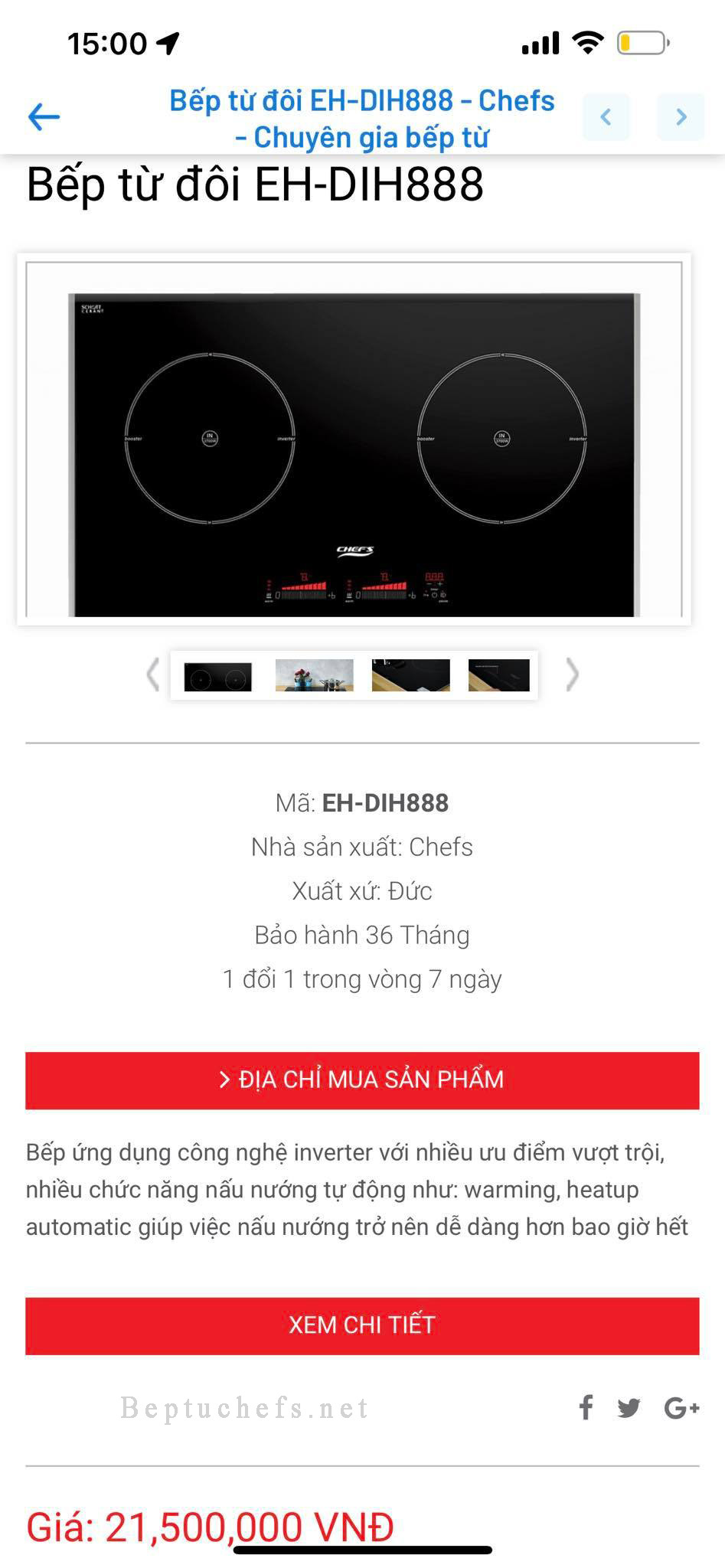
Task: Show next thumbnails in the gallery carousel
Action: [572, 675]
